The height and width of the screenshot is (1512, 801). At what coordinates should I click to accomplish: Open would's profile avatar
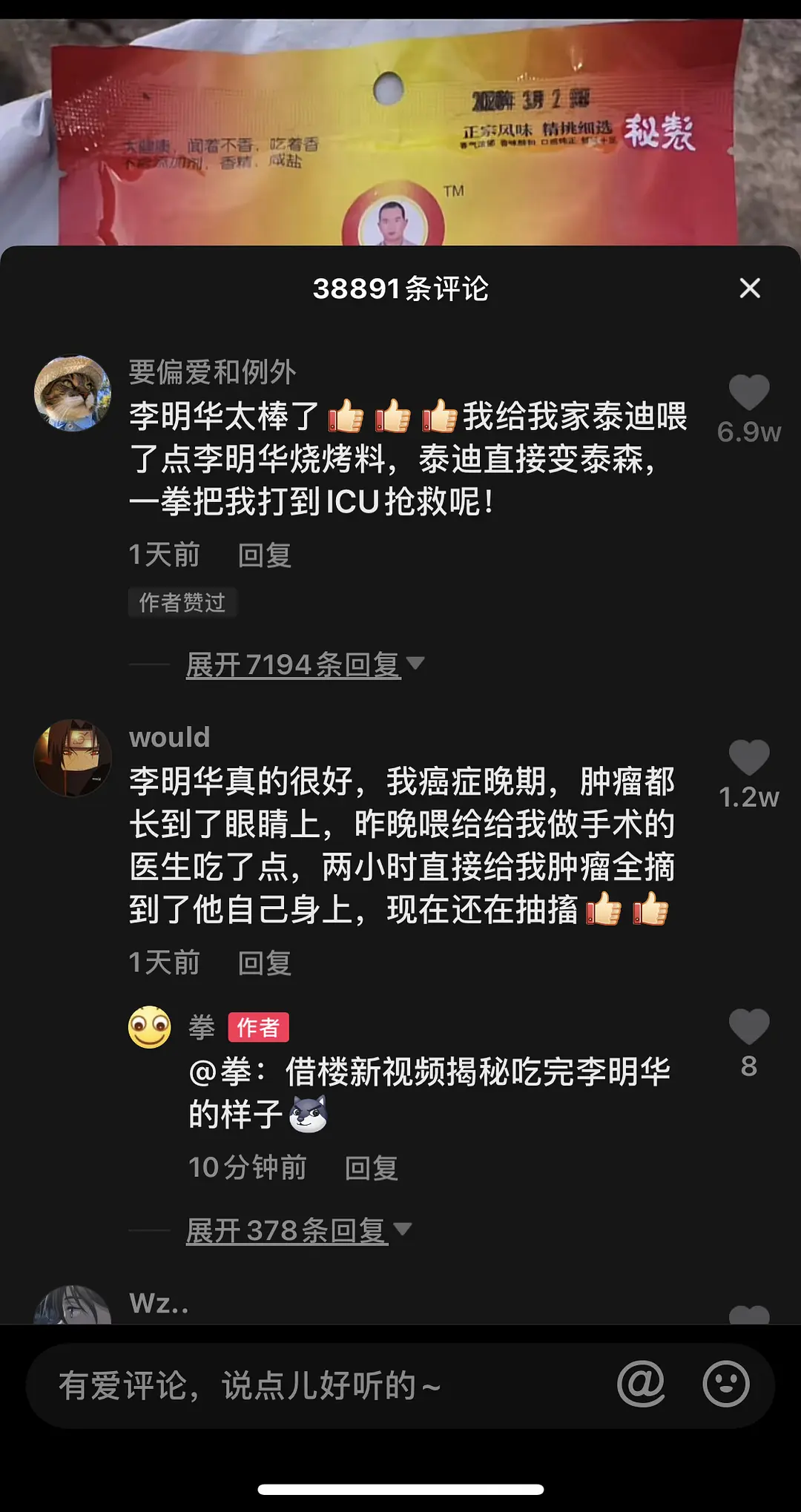73,758
